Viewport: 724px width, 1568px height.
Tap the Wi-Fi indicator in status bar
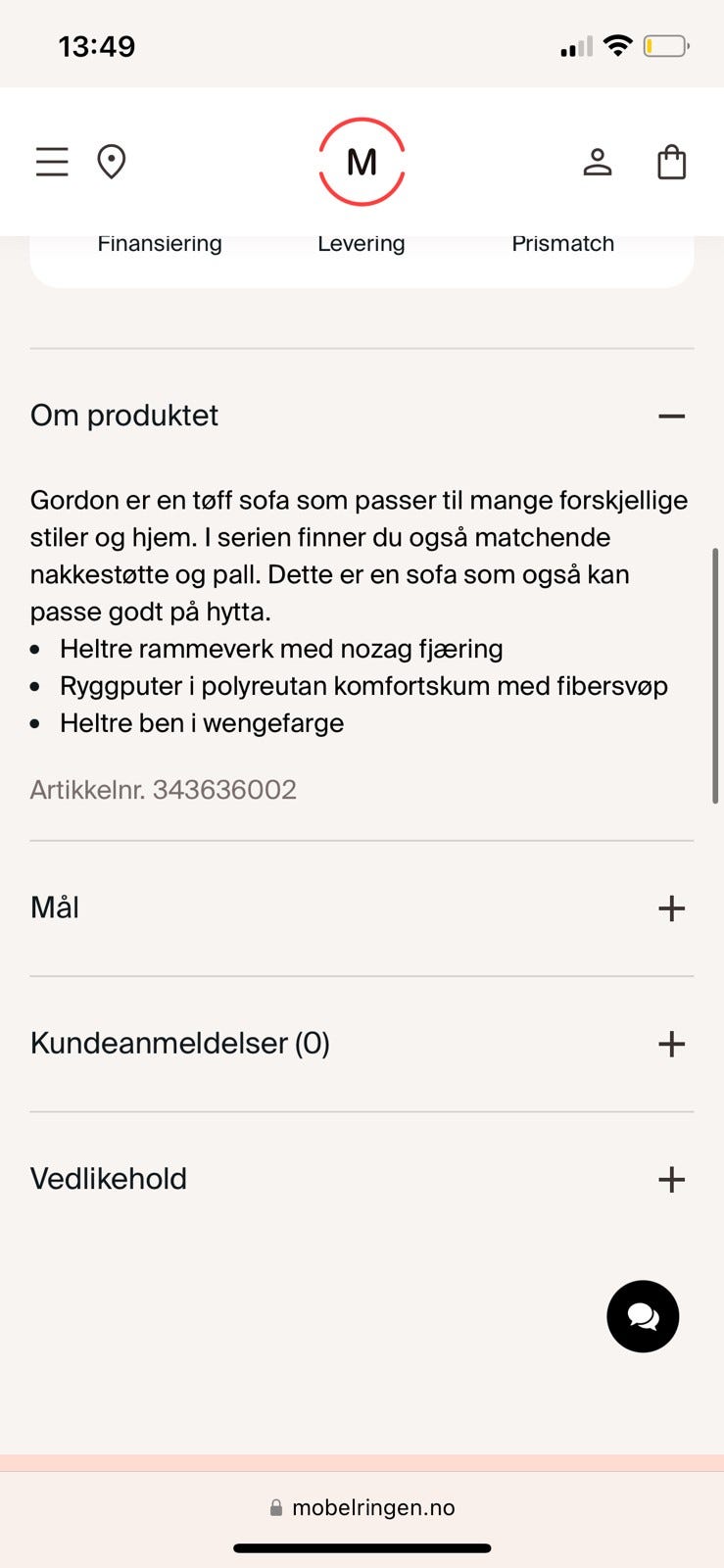(x=618, y=44)
